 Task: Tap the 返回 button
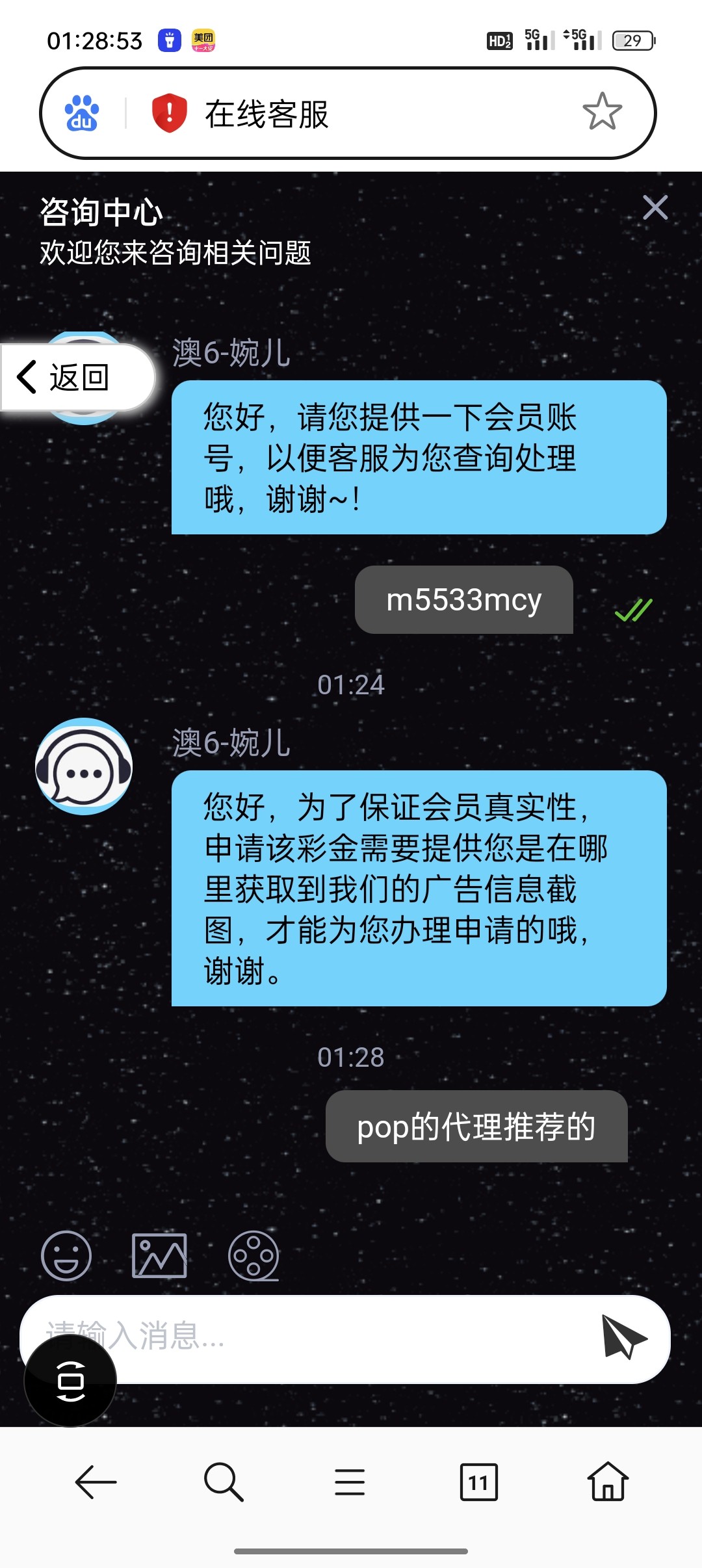(78, 377)
